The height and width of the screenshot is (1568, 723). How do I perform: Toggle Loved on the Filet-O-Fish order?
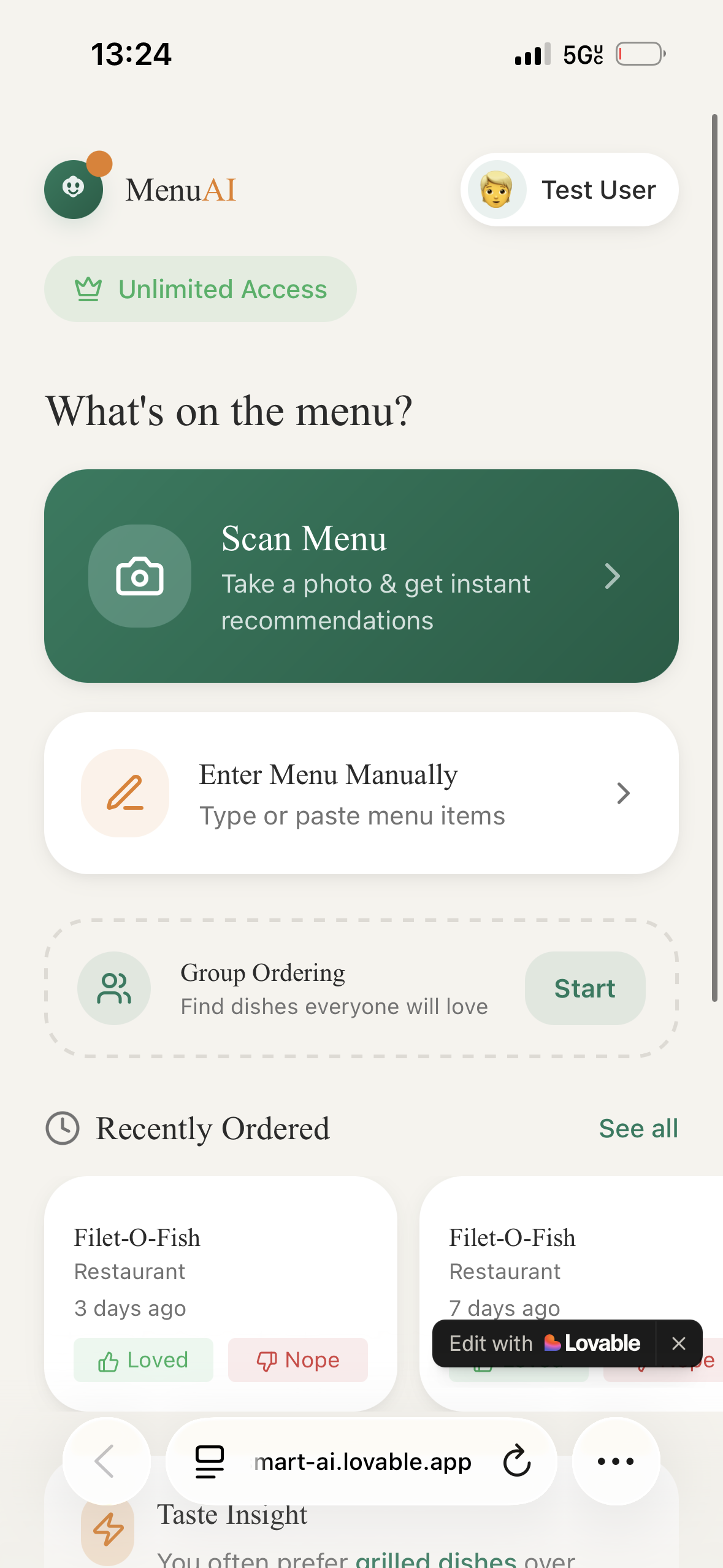pos(142,1360)
